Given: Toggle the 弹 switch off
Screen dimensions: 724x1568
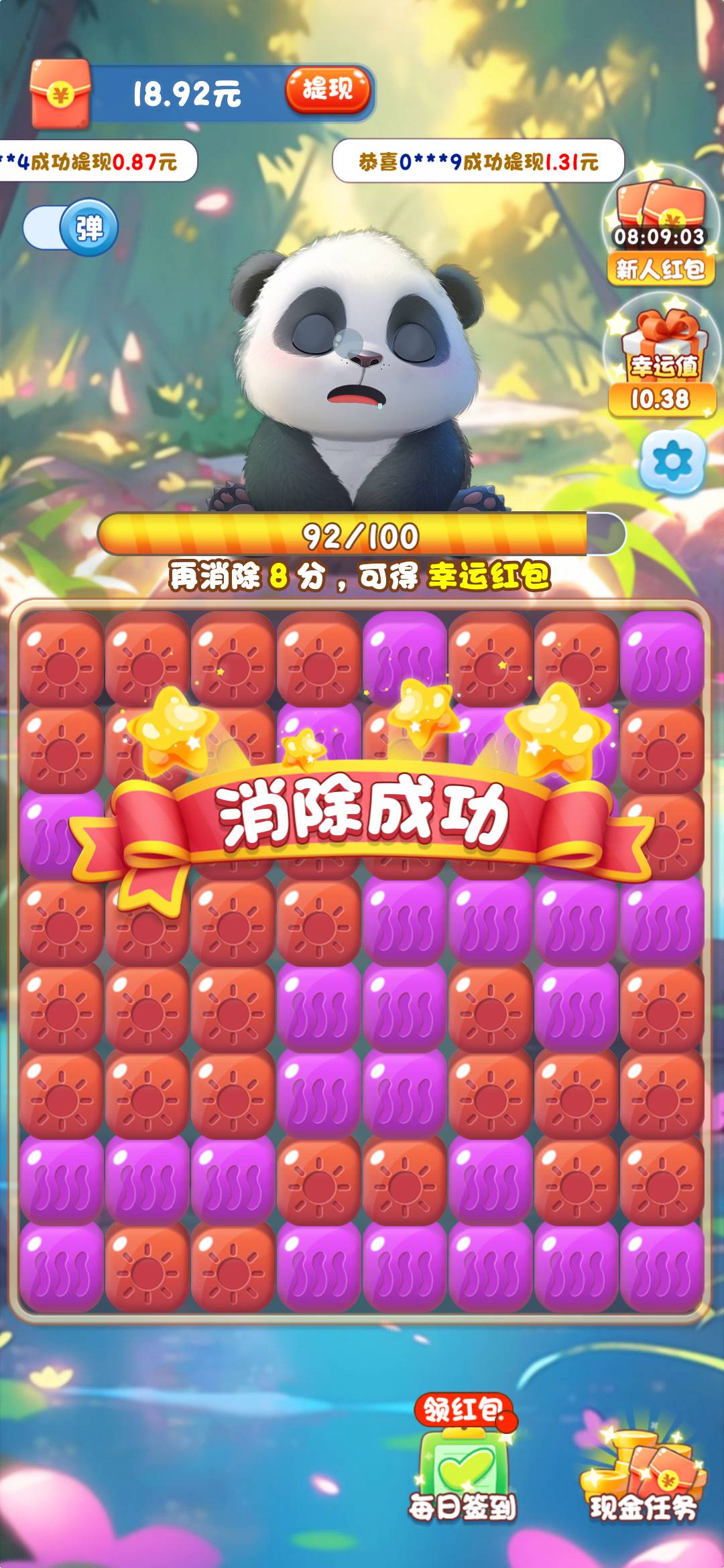Looking at the screenshot, I should pos(71,228).
